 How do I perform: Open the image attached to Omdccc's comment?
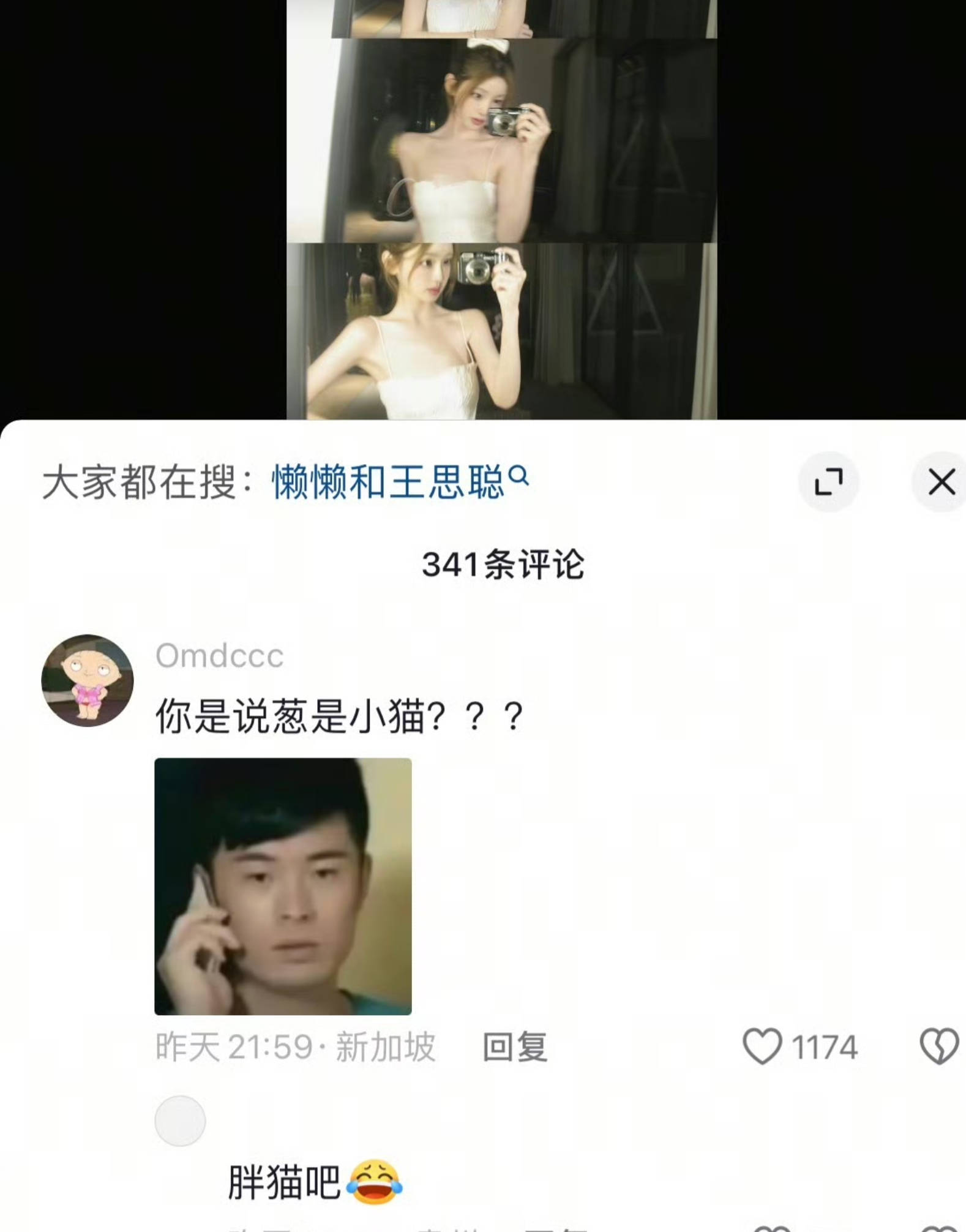pyautogui.click(x=283, y=886)
